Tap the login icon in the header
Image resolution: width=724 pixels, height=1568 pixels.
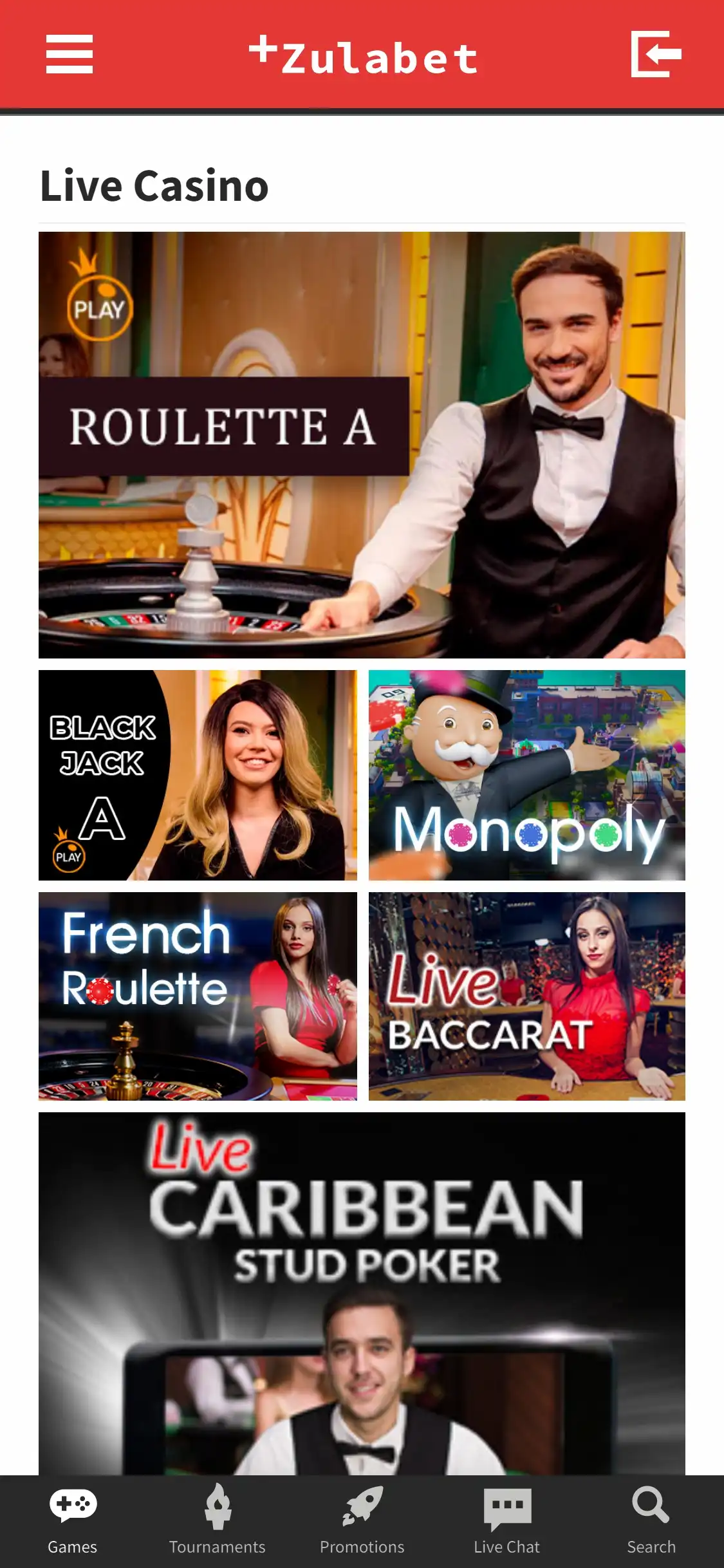tap(656, 54)
